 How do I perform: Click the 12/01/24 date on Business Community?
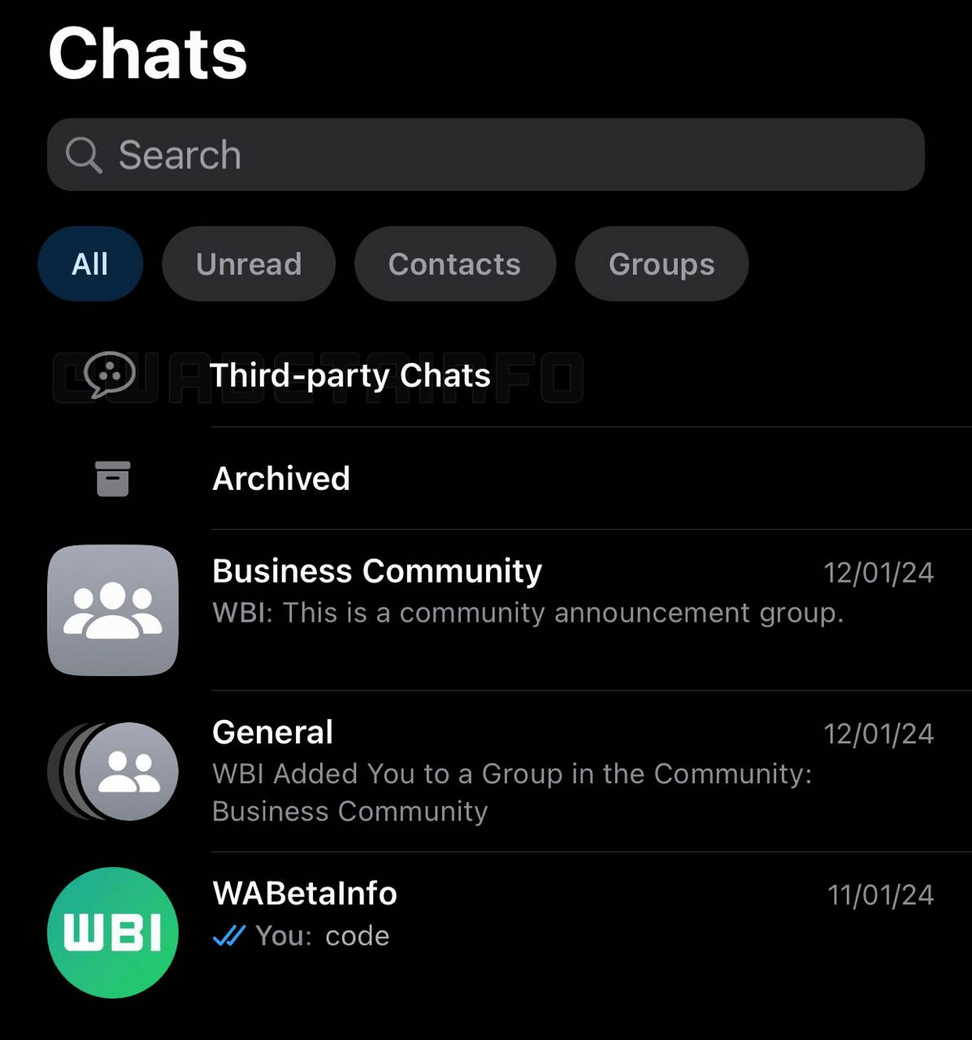879,571
